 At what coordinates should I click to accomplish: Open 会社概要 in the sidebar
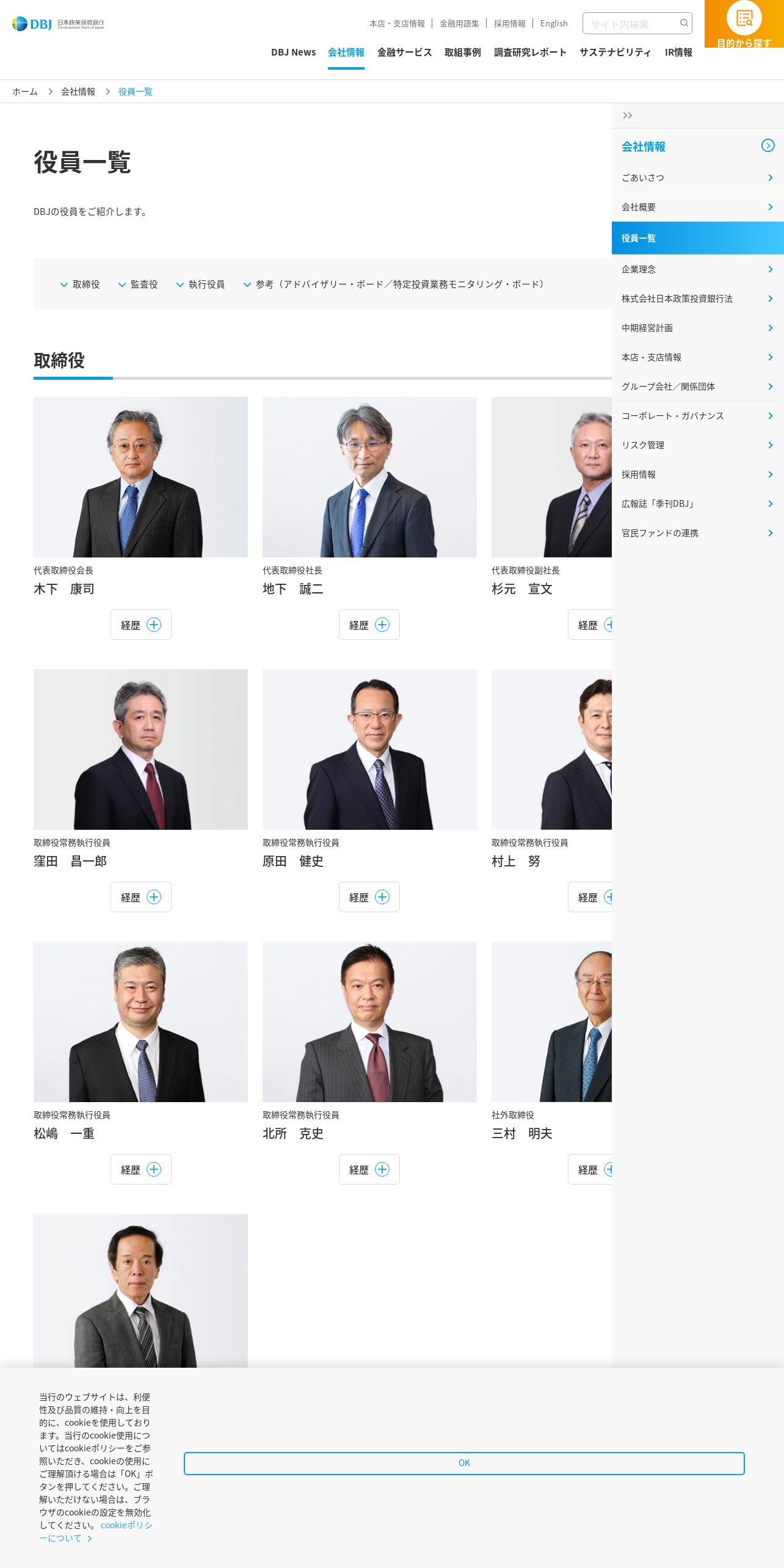pyautogui.click(x=698, y=207)
